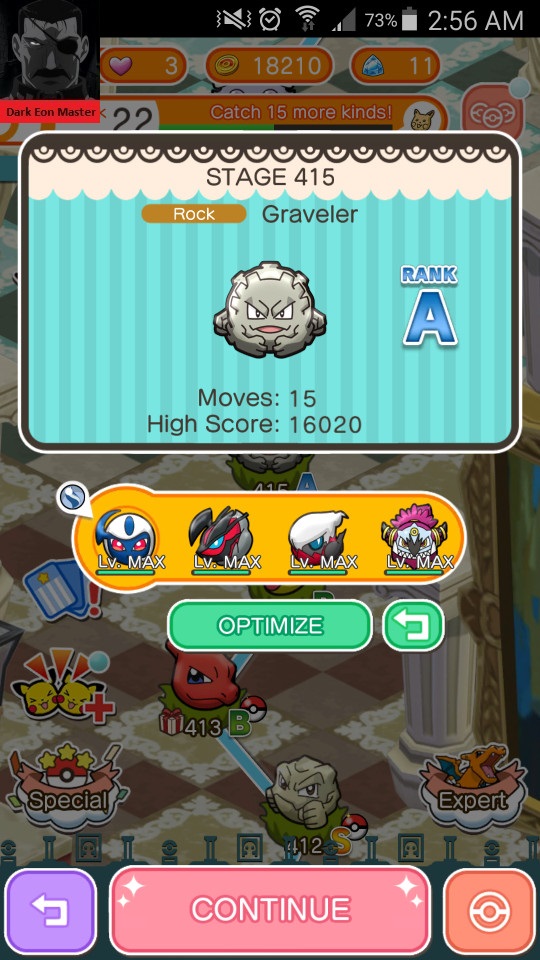Select the second team slot, the black-and-red Pokémon
Image resolution: width=540 pixels, height=960 pixels.
(x=222, y=540)
